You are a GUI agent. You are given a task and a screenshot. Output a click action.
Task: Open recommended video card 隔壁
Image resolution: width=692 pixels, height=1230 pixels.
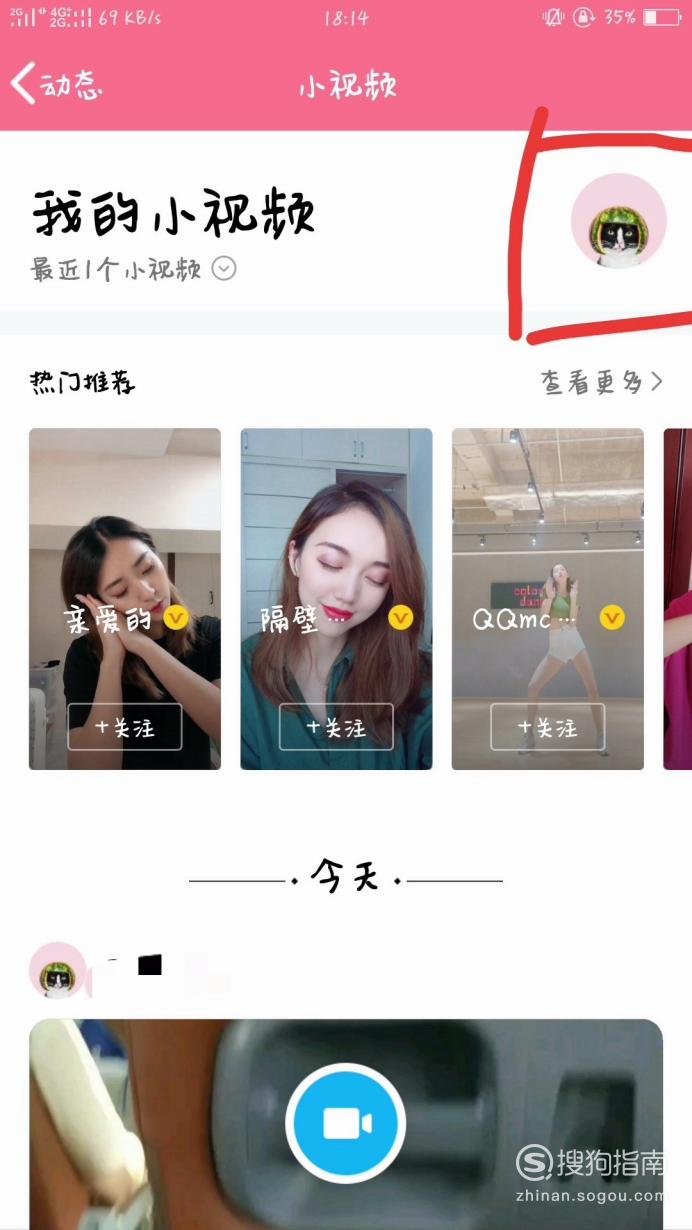(x=336, y=599)
